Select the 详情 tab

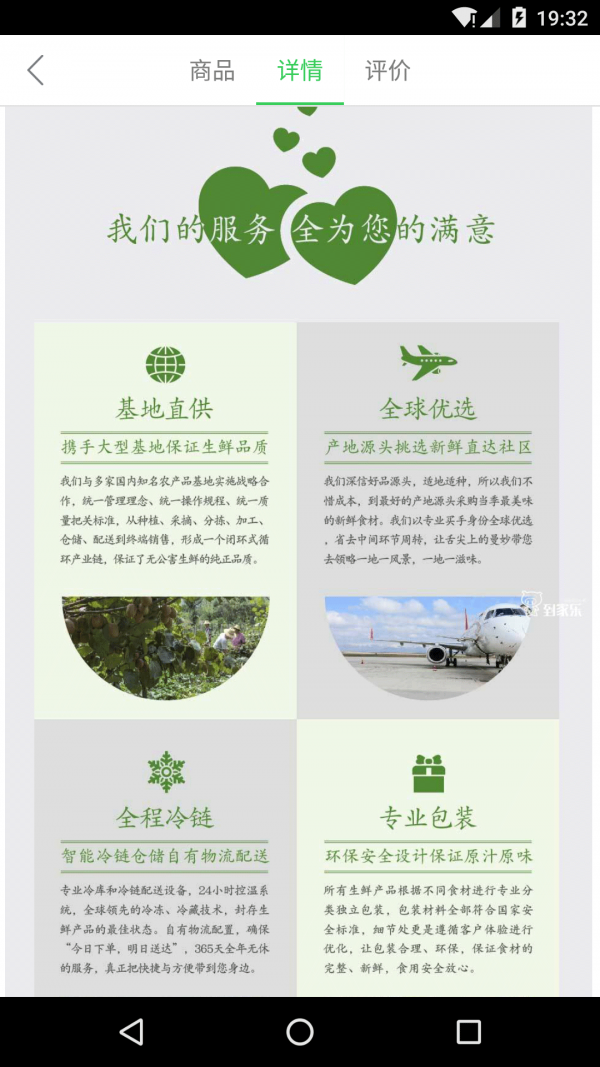point(299,70)
